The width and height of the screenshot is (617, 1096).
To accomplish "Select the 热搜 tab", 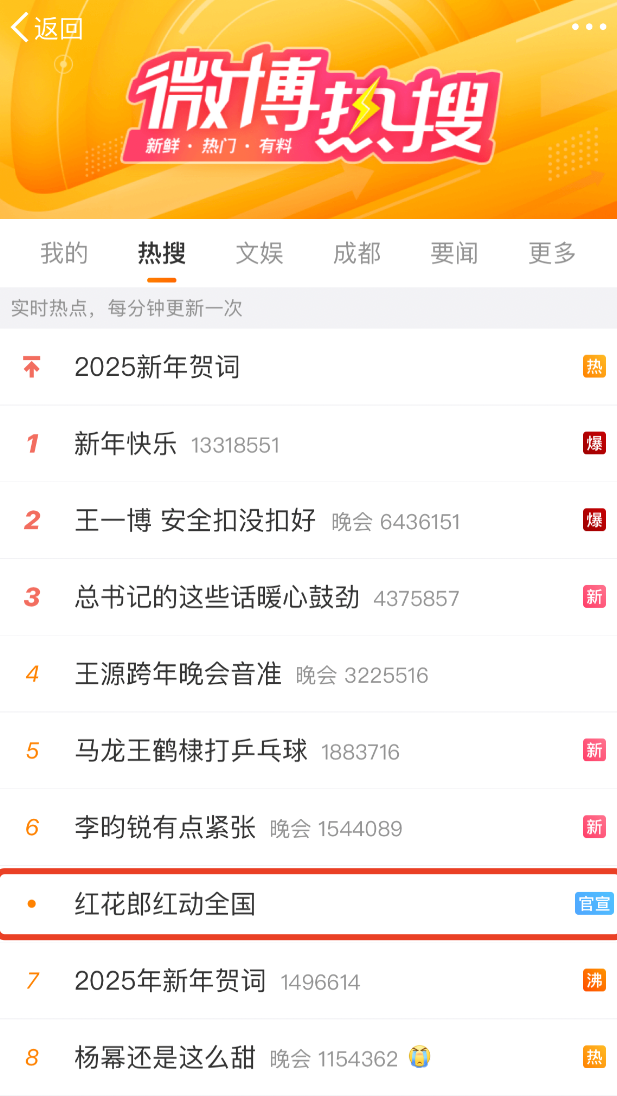I will click(x=161, y=253).
